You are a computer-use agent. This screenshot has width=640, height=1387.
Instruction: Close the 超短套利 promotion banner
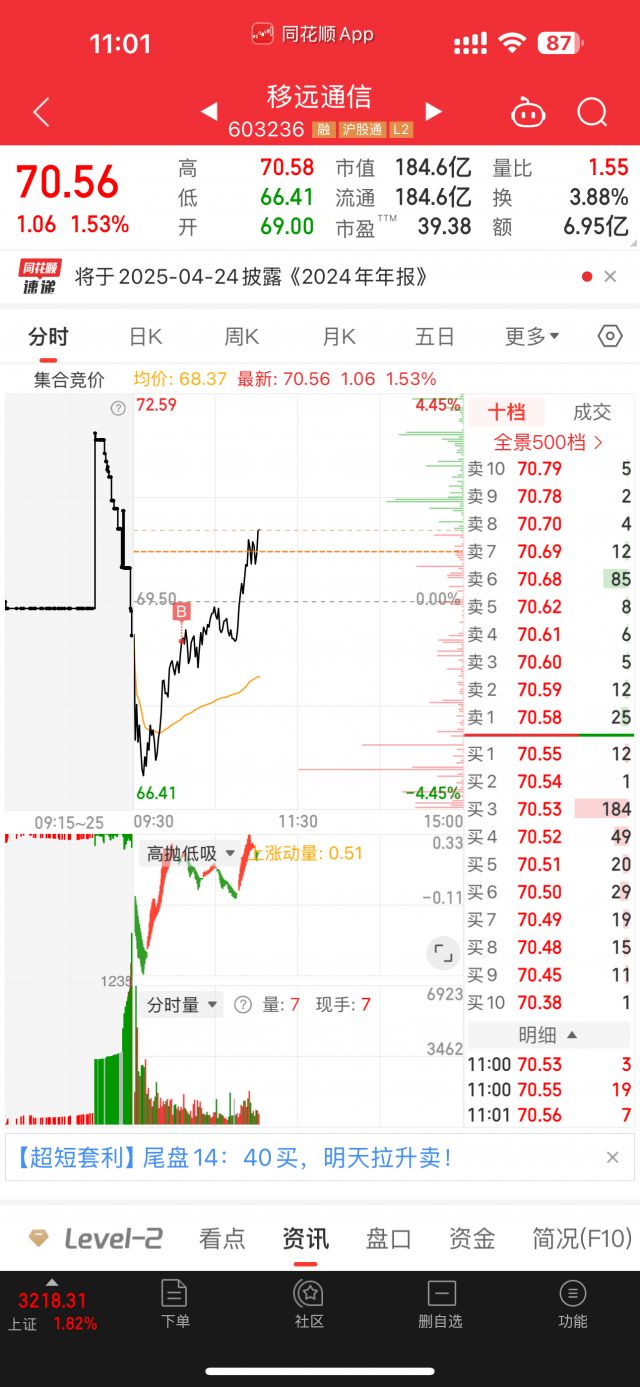click(613, 1158)
